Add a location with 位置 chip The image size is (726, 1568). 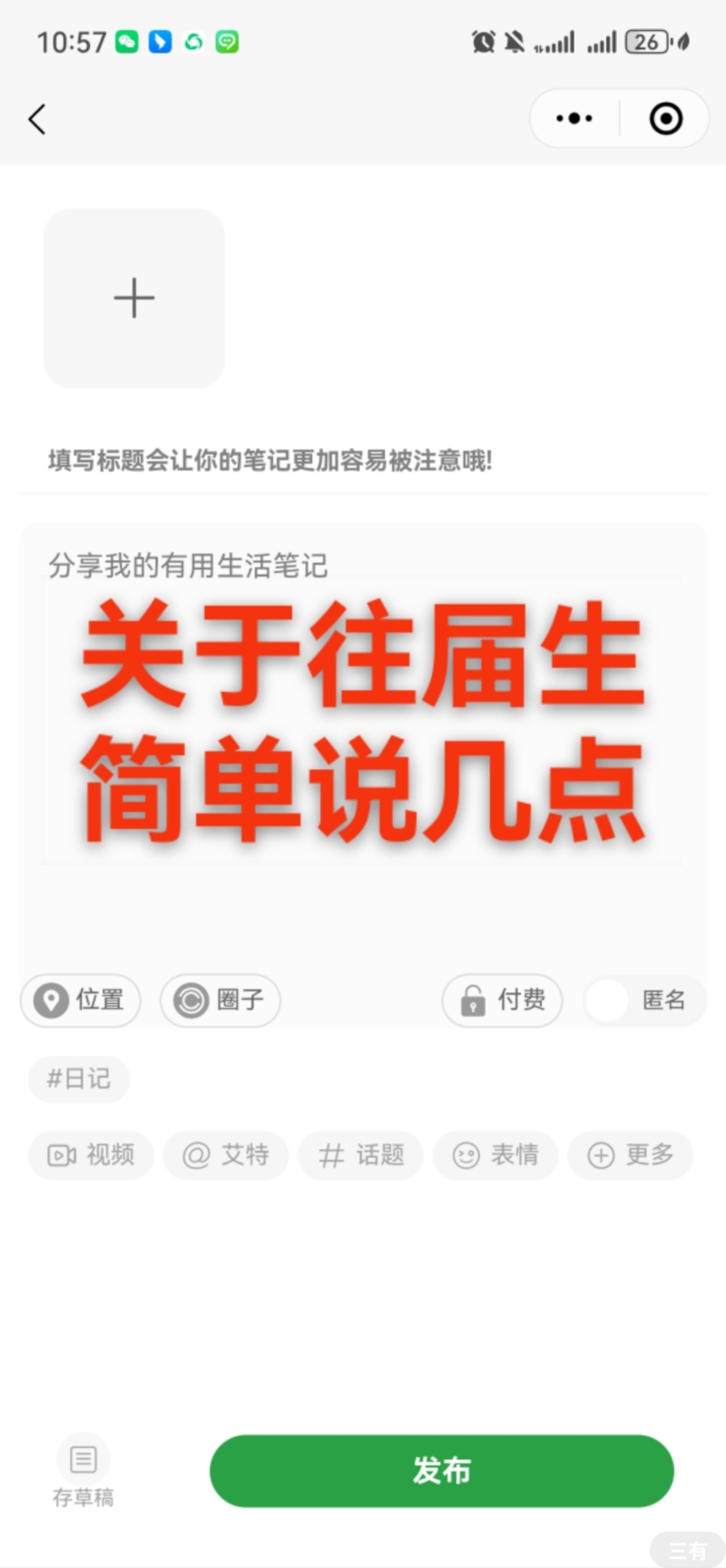(x=81, y=1001)
